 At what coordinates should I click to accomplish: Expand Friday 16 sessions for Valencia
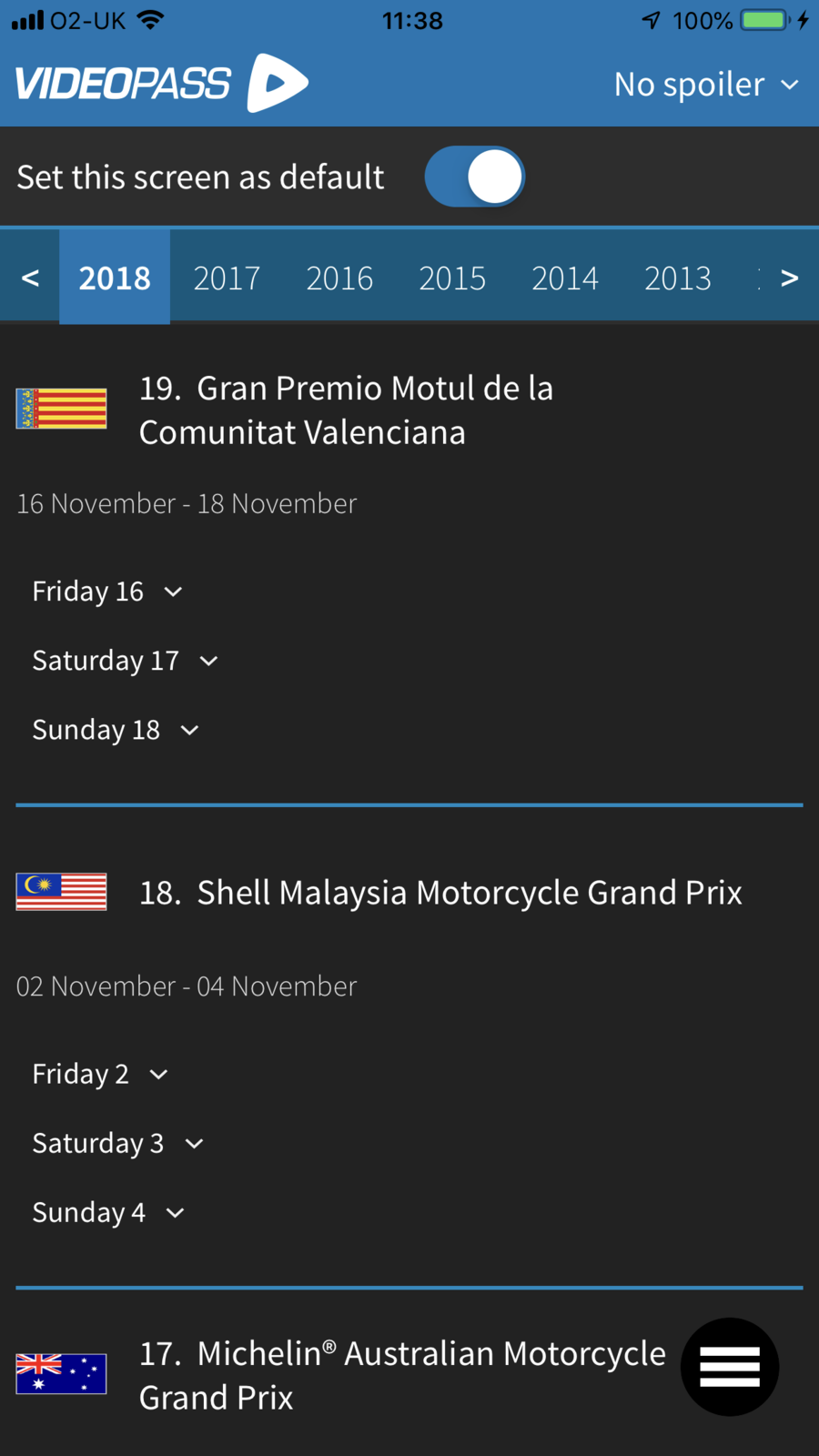pos(107,591)
